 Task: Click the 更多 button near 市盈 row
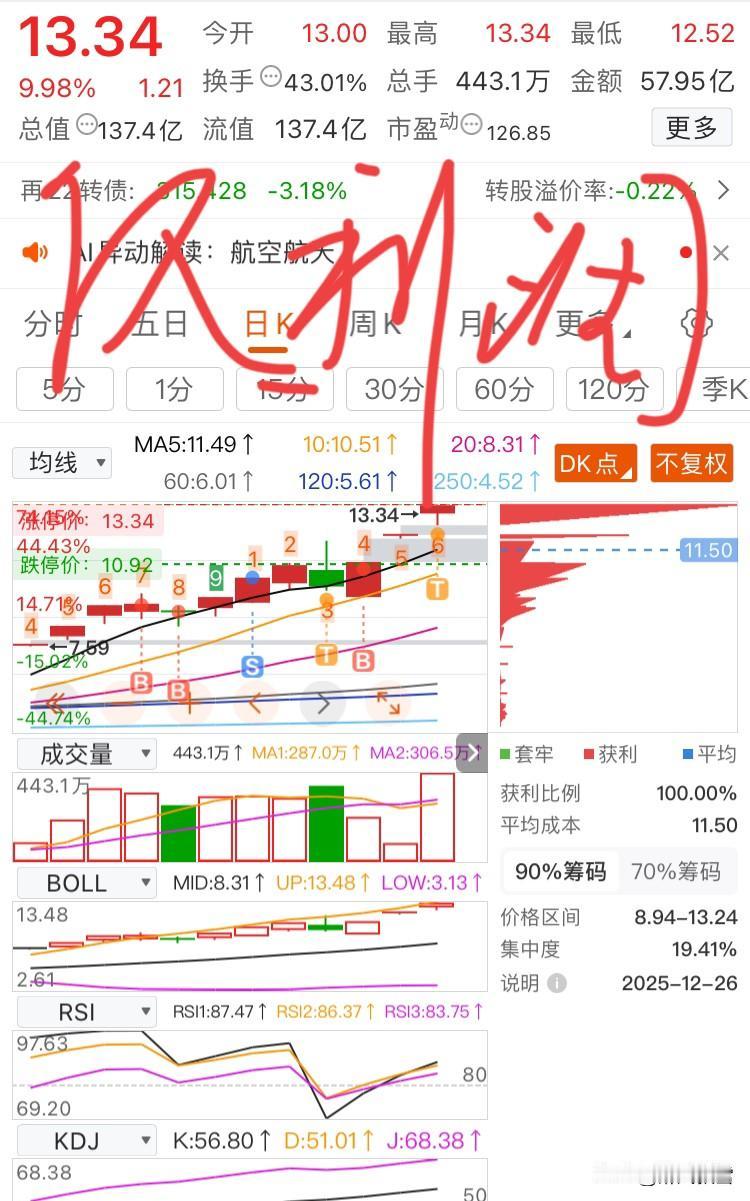(x=691, y=127)
